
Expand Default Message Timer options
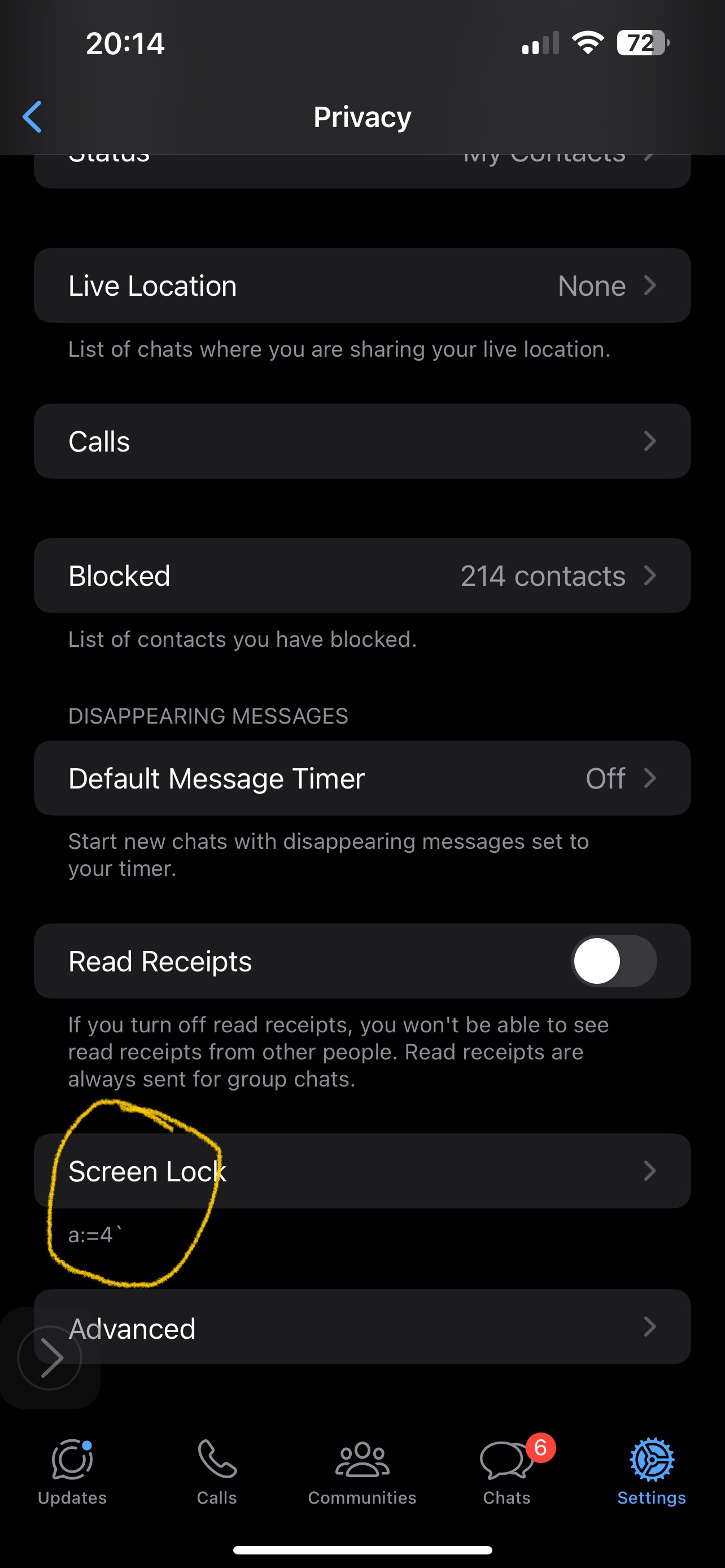[362, 778]
